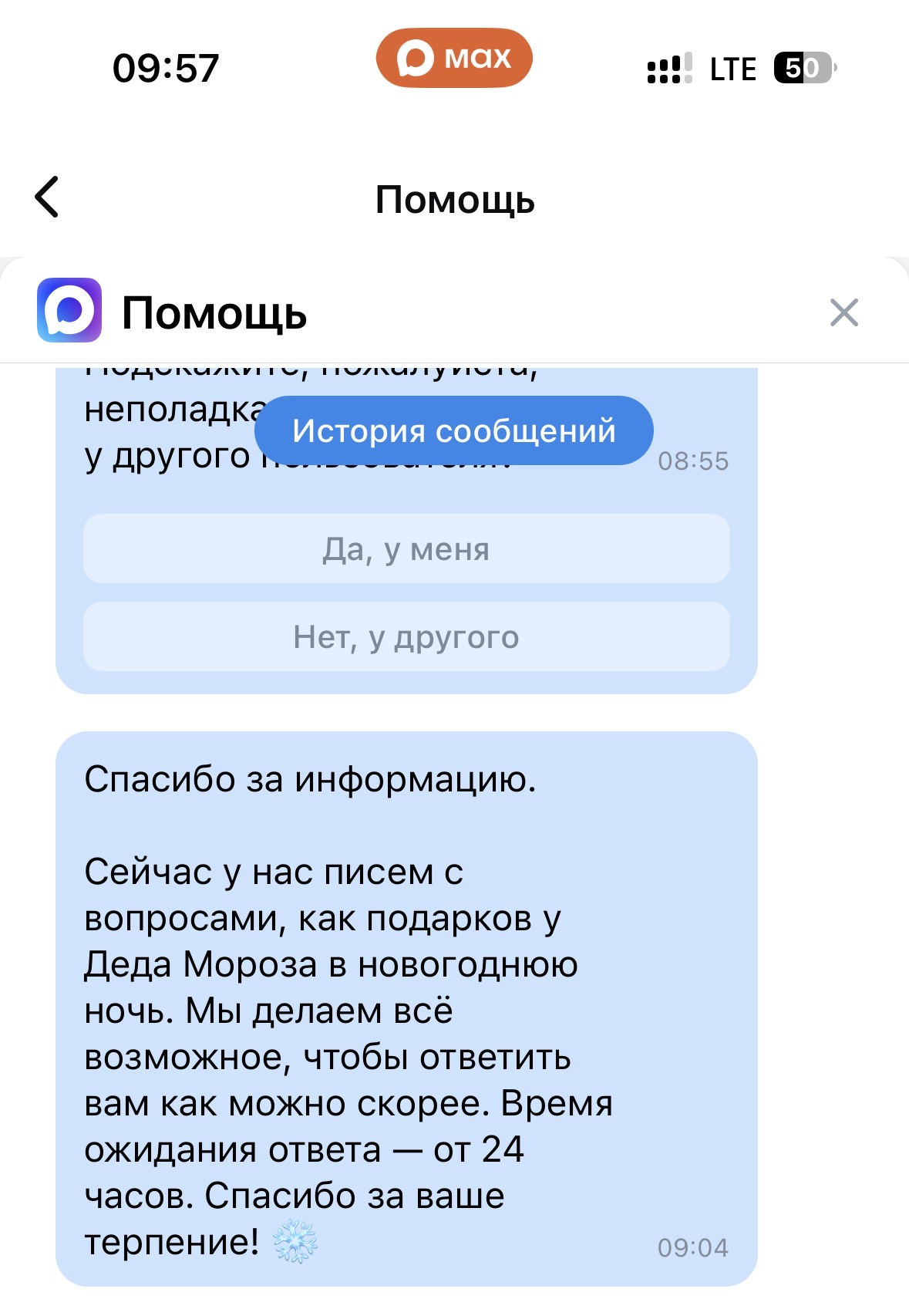Close the Помощь chat panel
909x1316 pixels.
click(843, 313)
